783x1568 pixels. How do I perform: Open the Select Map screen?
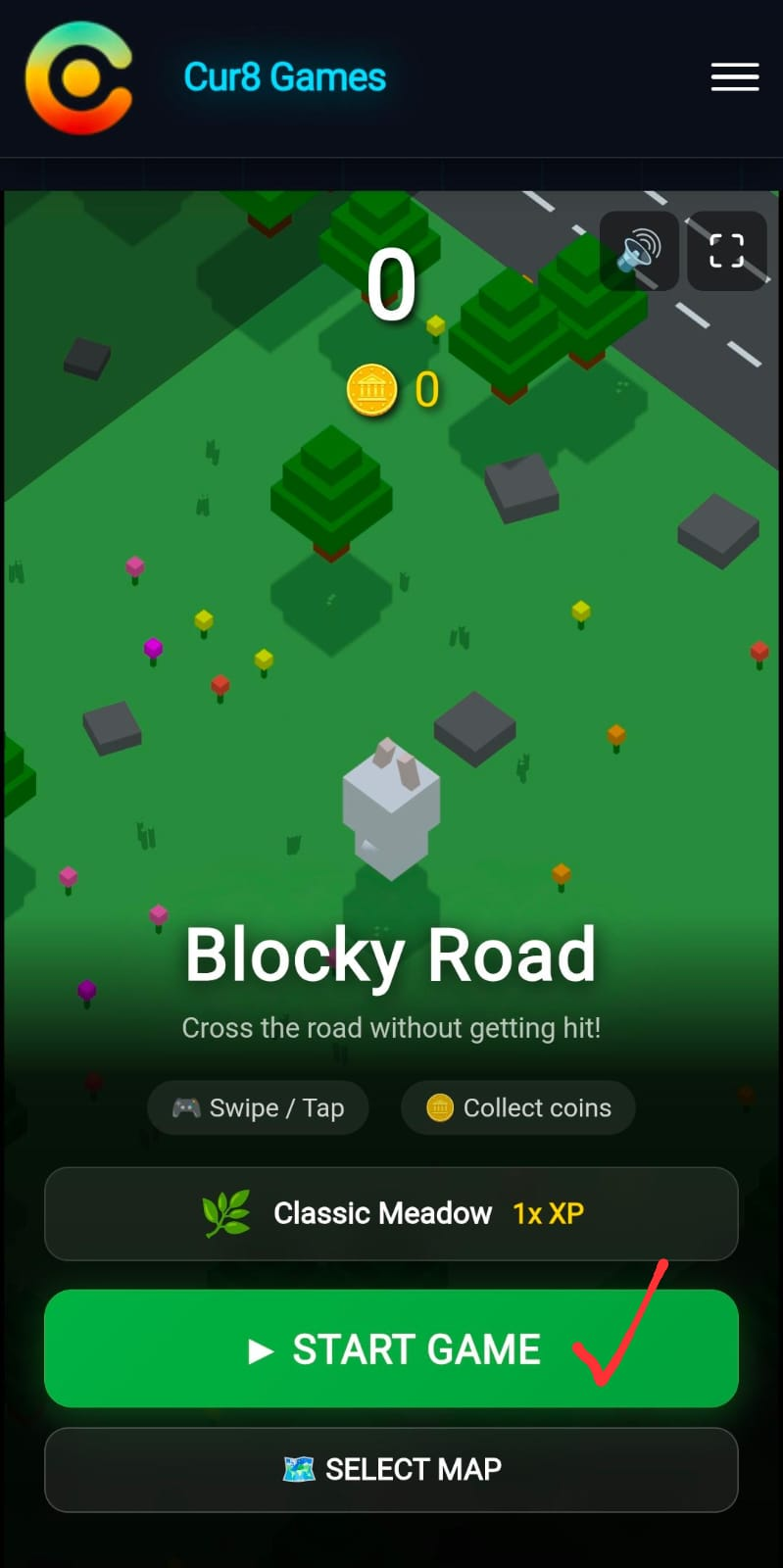pos(391,1469)
